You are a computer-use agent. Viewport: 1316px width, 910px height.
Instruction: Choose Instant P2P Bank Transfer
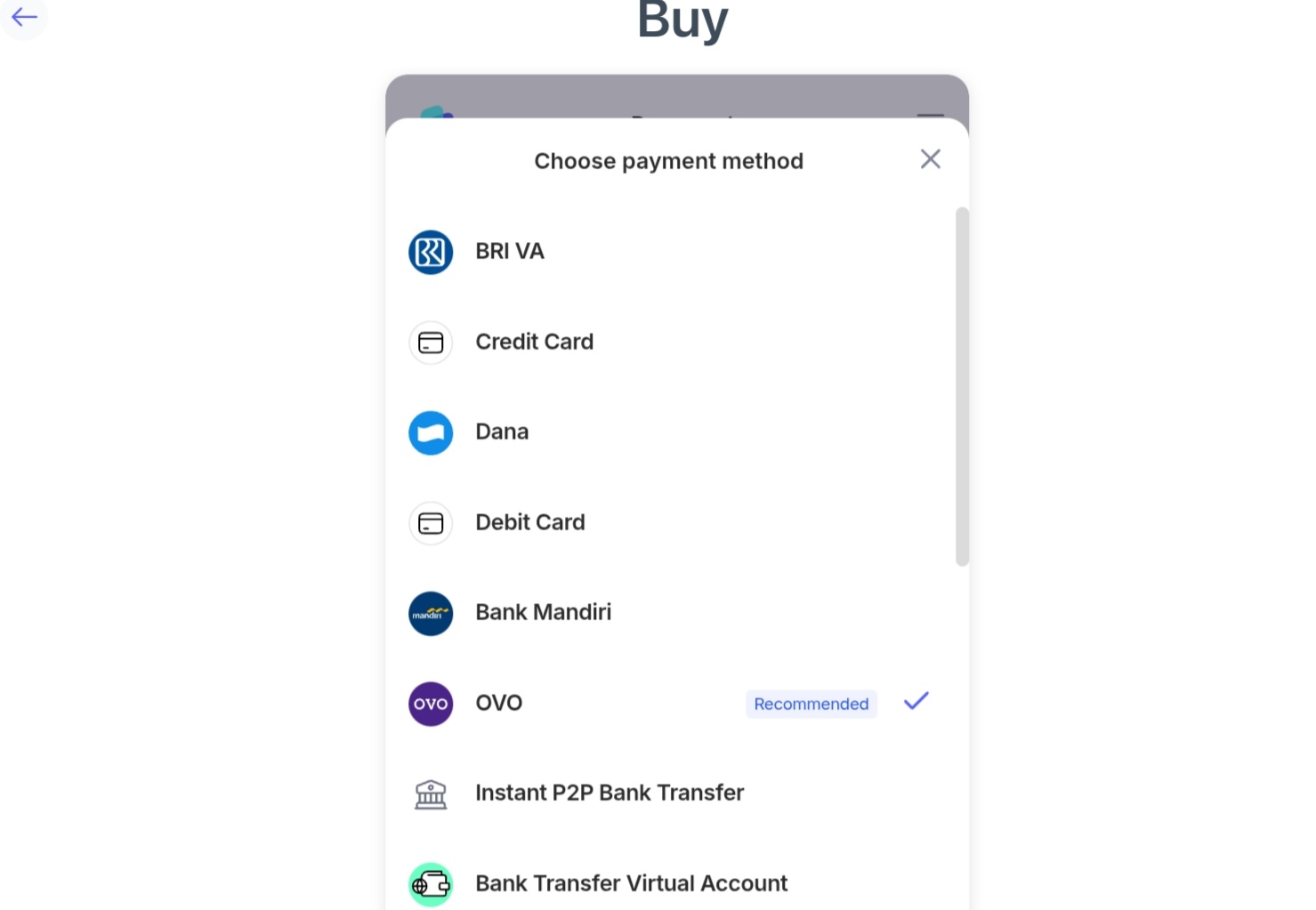[x=609, y=793]
